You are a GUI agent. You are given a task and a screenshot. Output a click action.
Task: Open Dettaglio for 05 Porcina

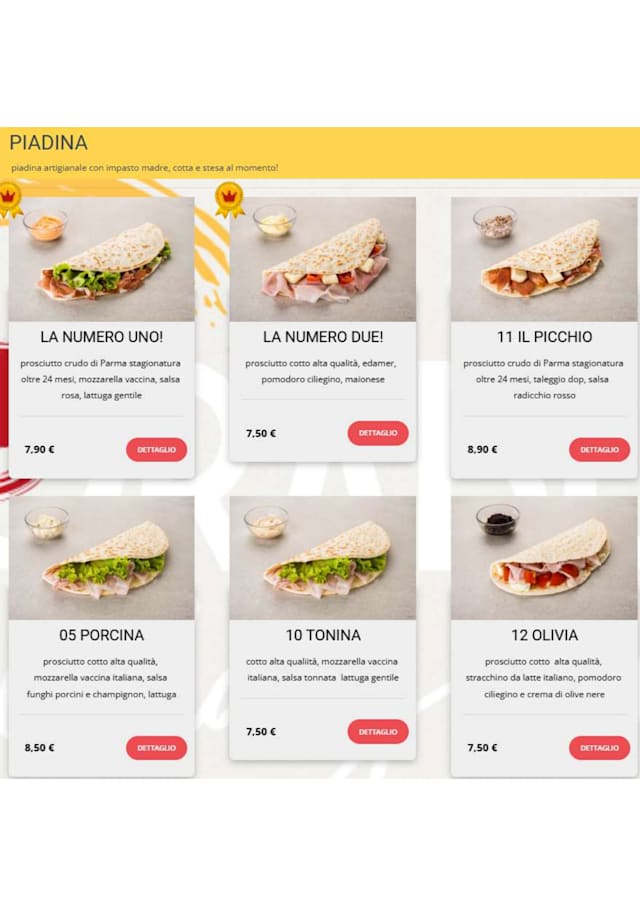[x=156, y=748]
